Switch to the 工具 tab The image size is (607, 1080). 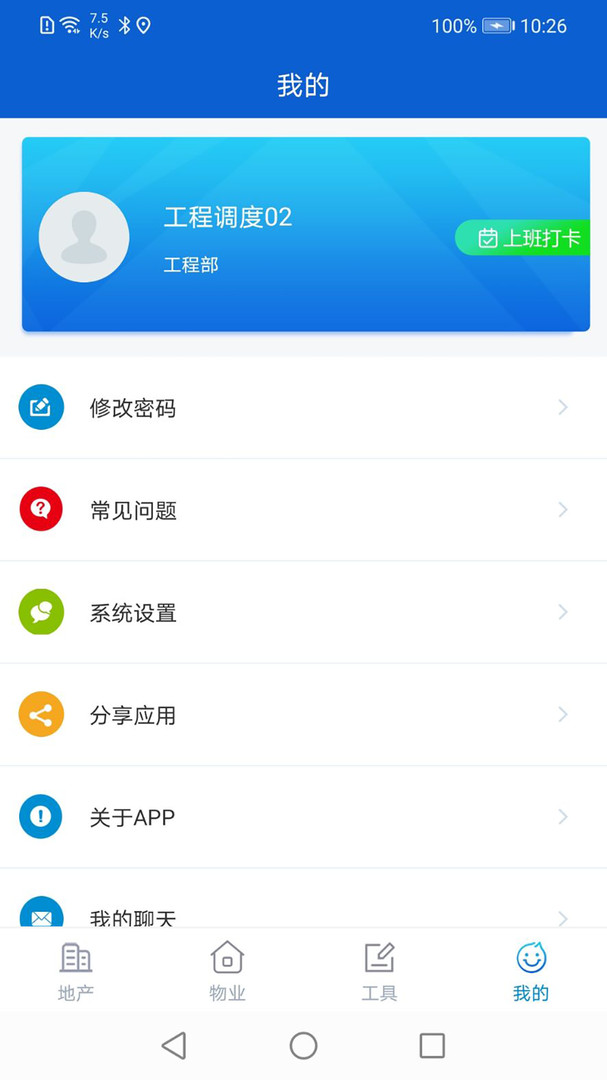pyautogui.click(x=379, y=971)
